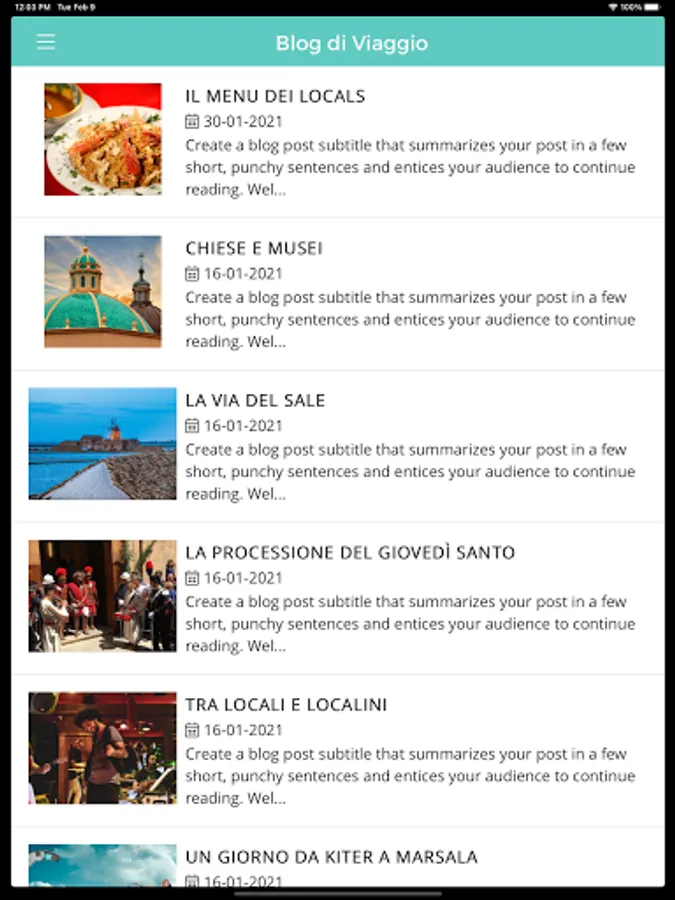Open the Il Menu Dei Locals post
Viewport: 675px width, 900px height.
coord(338,142)
